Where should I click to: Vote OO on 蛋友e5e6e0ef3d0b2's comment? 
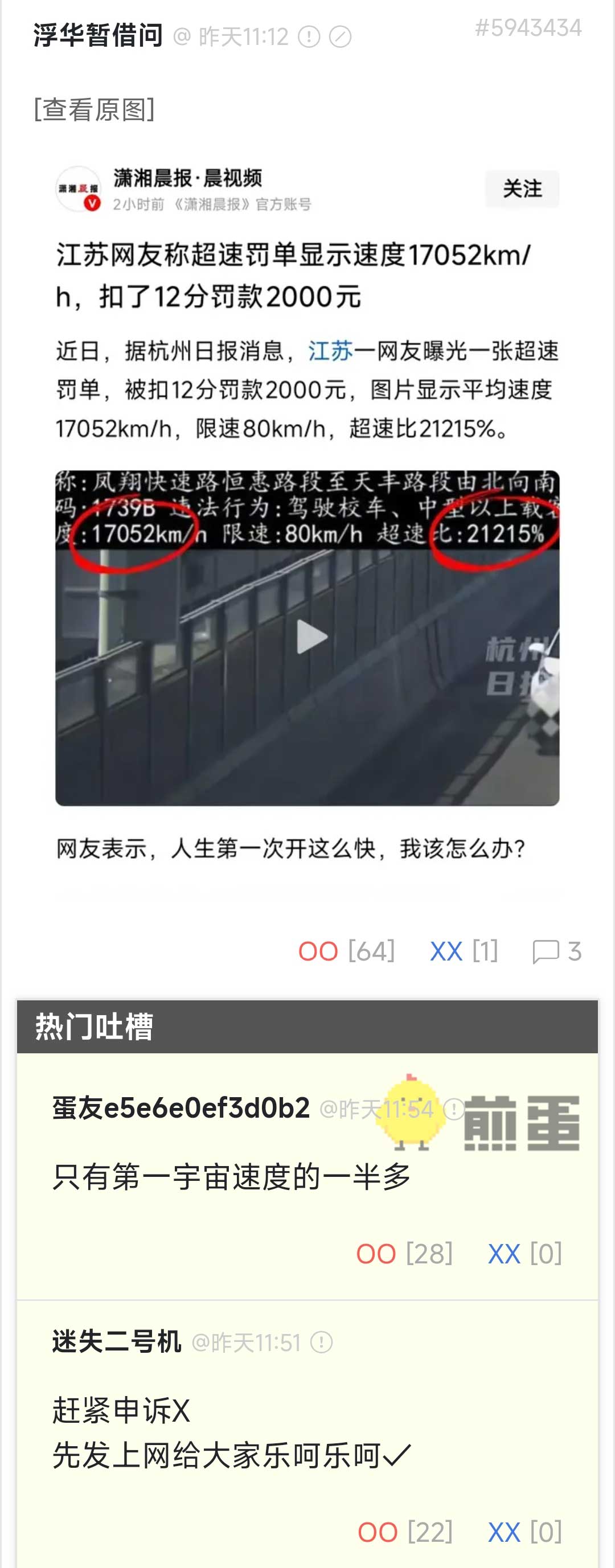[376, 1254]
